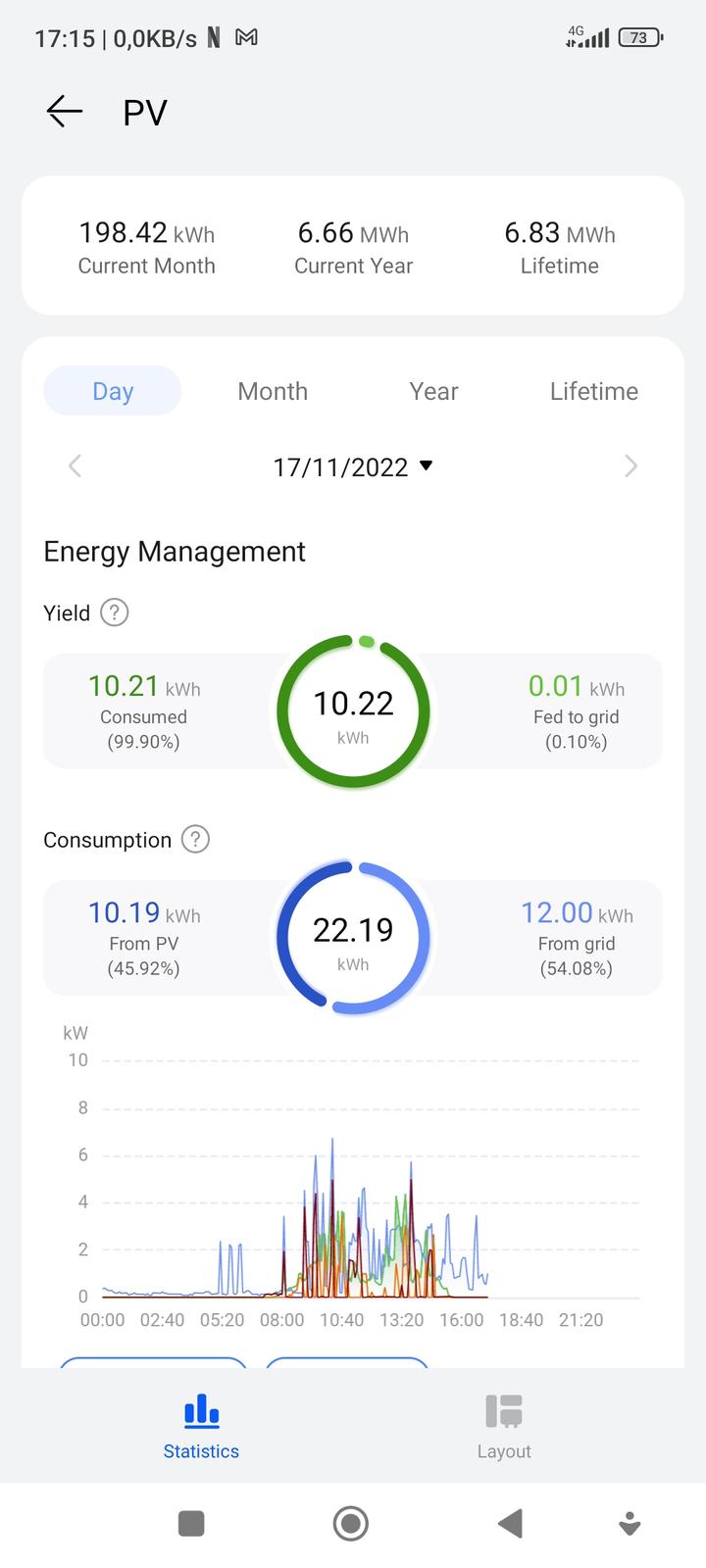Select the Day statistics tab
This screenshot has width=706, height=1568.
pos(113,391)
